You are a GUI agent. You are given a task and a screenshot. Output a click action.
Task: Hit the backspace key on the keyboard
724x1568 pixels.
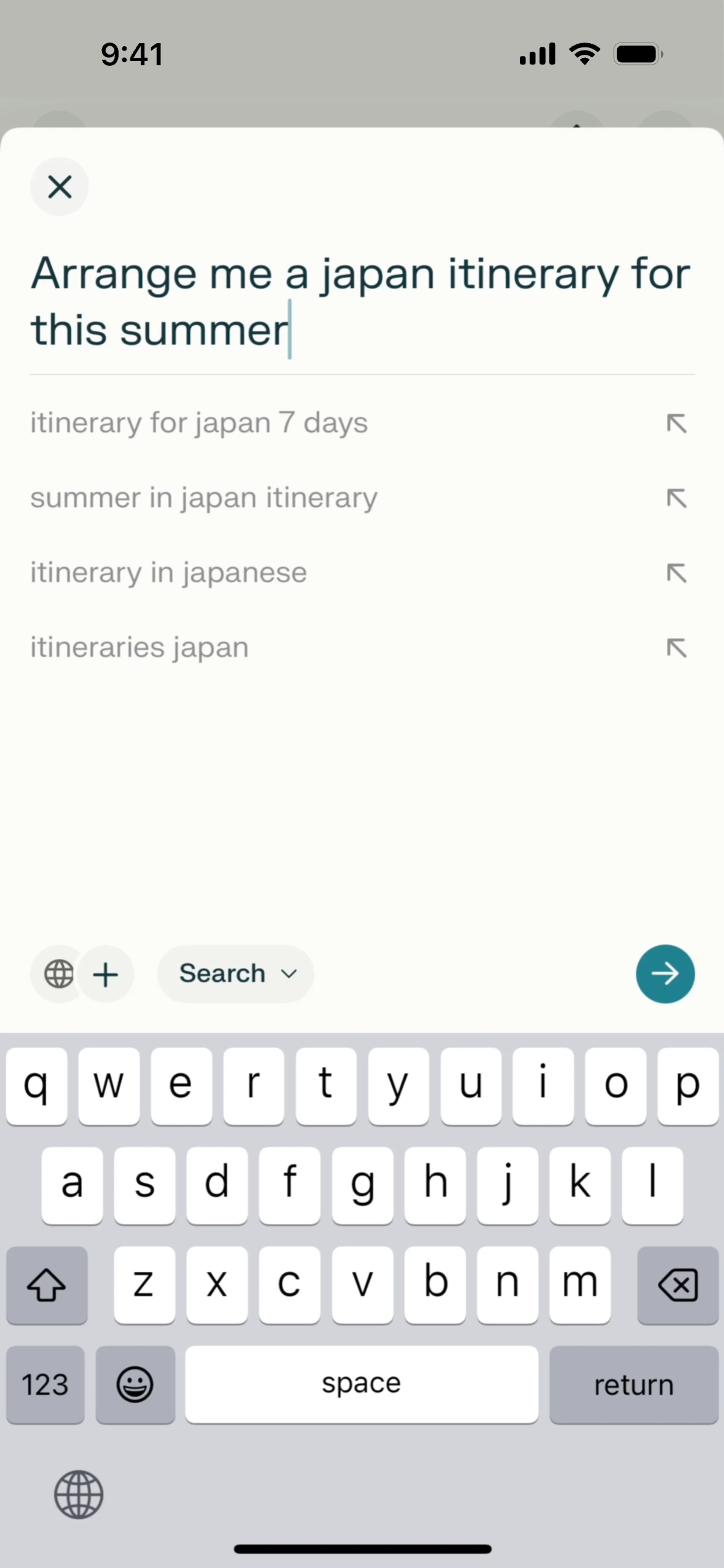pos(678,1285)
